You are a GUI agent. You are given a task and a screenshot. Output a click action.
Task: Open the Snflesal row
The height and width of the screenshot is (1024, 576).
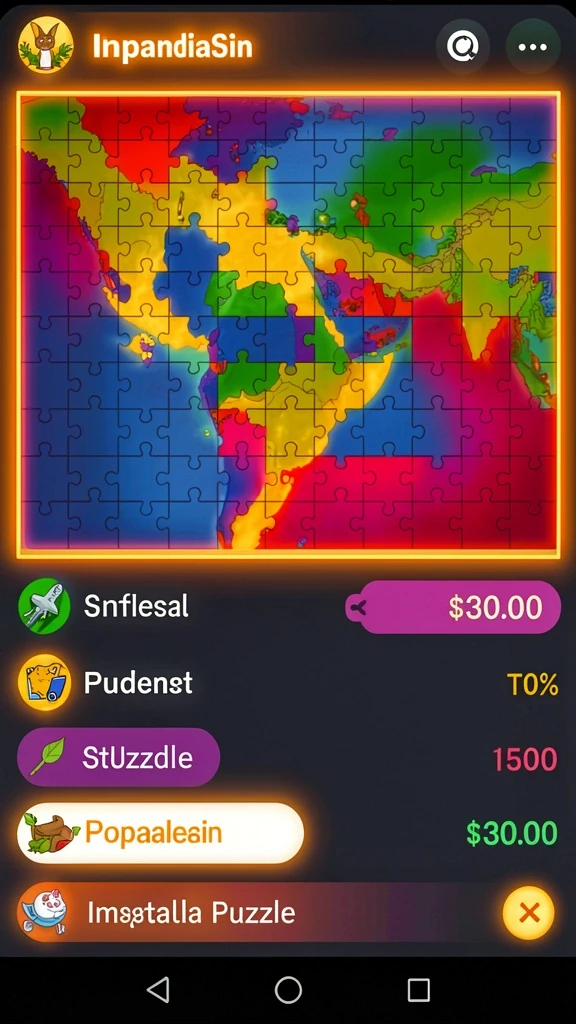[x=288, y=607]
